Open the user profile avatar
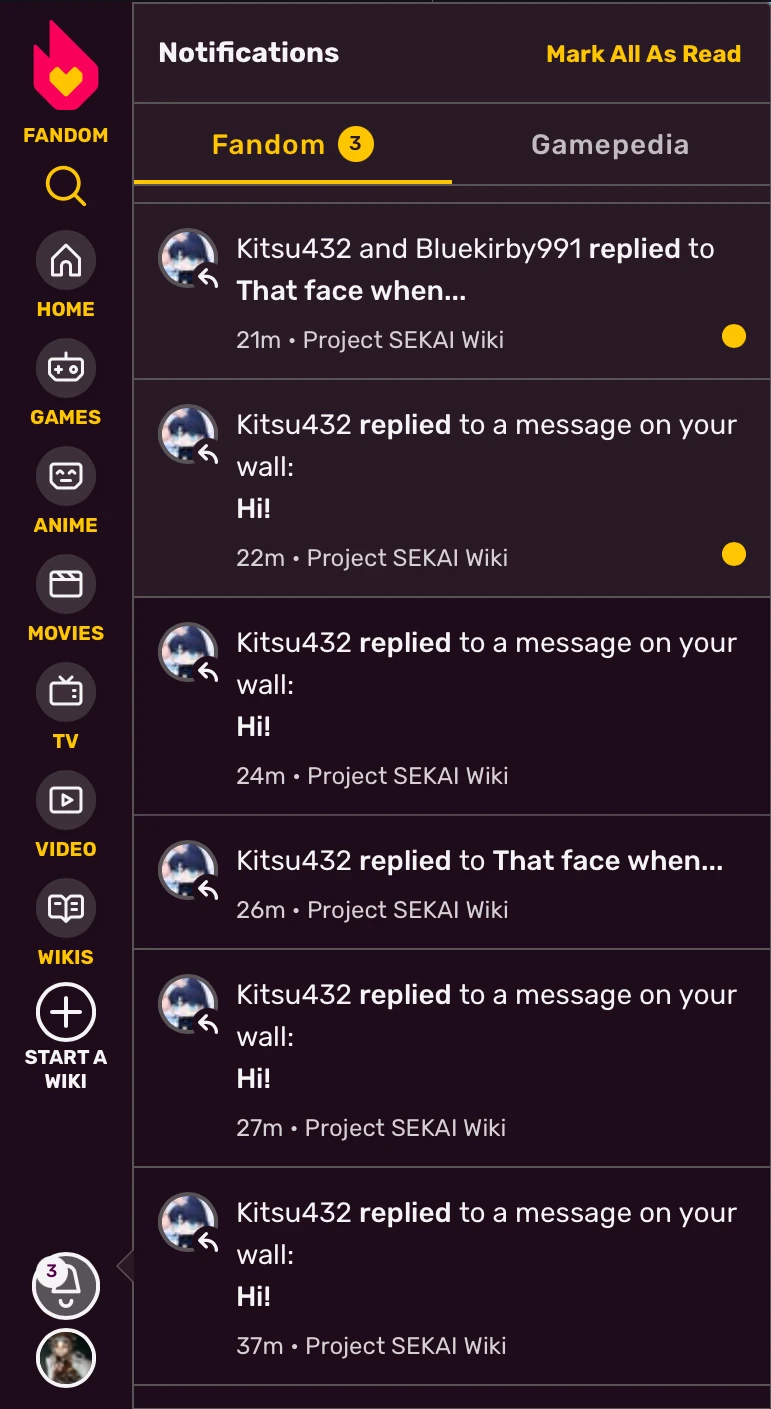 [66, 1358]
